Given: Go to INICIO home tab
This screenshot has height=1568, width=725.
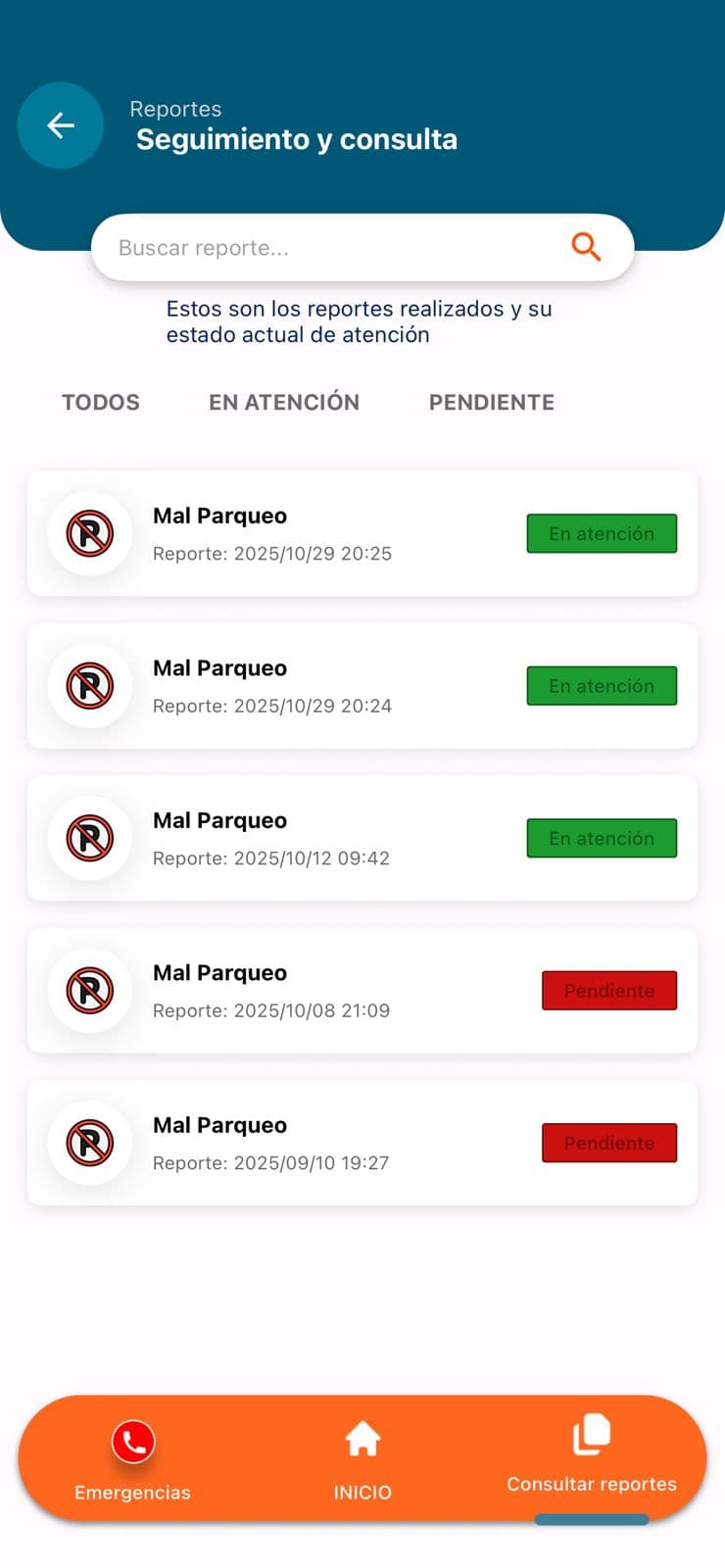Looking at the screenshot, I should click(362, 1460).
